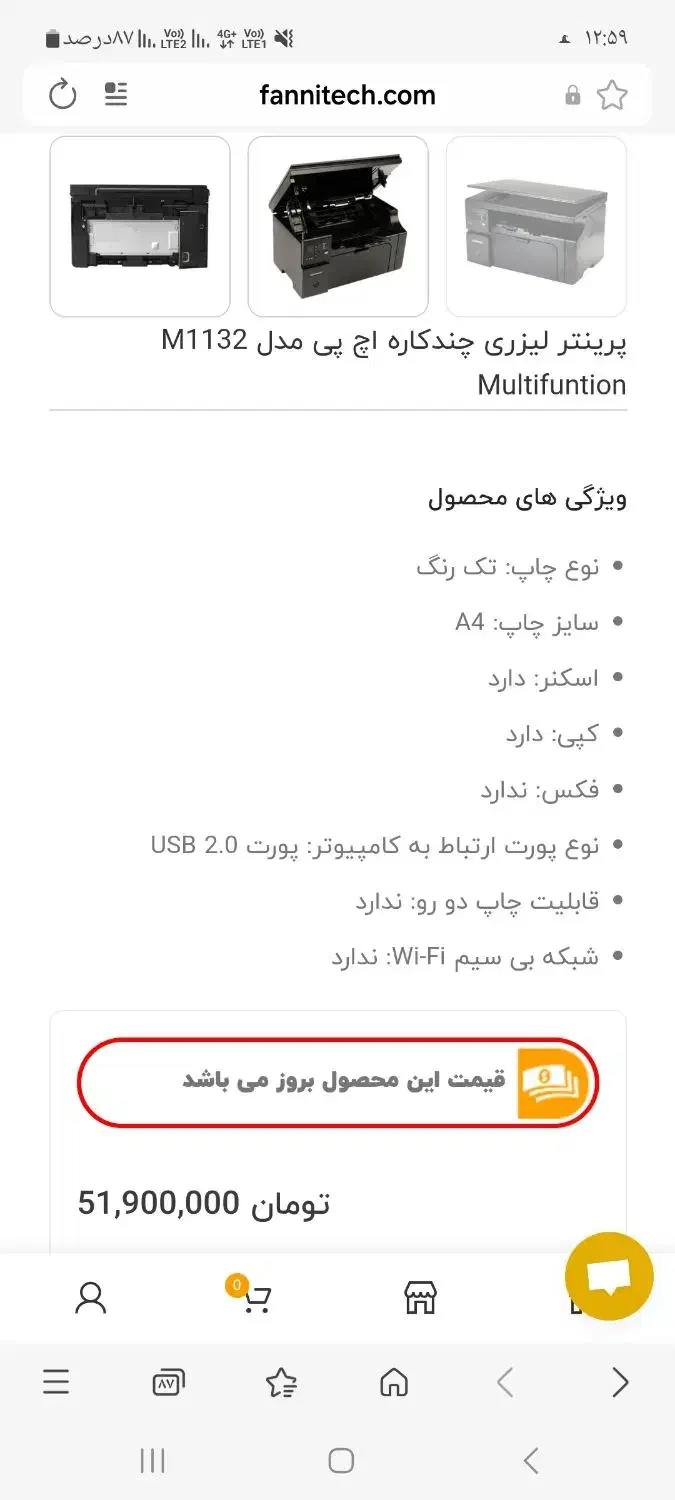Tap the fannitech.com address field
675x1500 pixels.
[347, 96]
